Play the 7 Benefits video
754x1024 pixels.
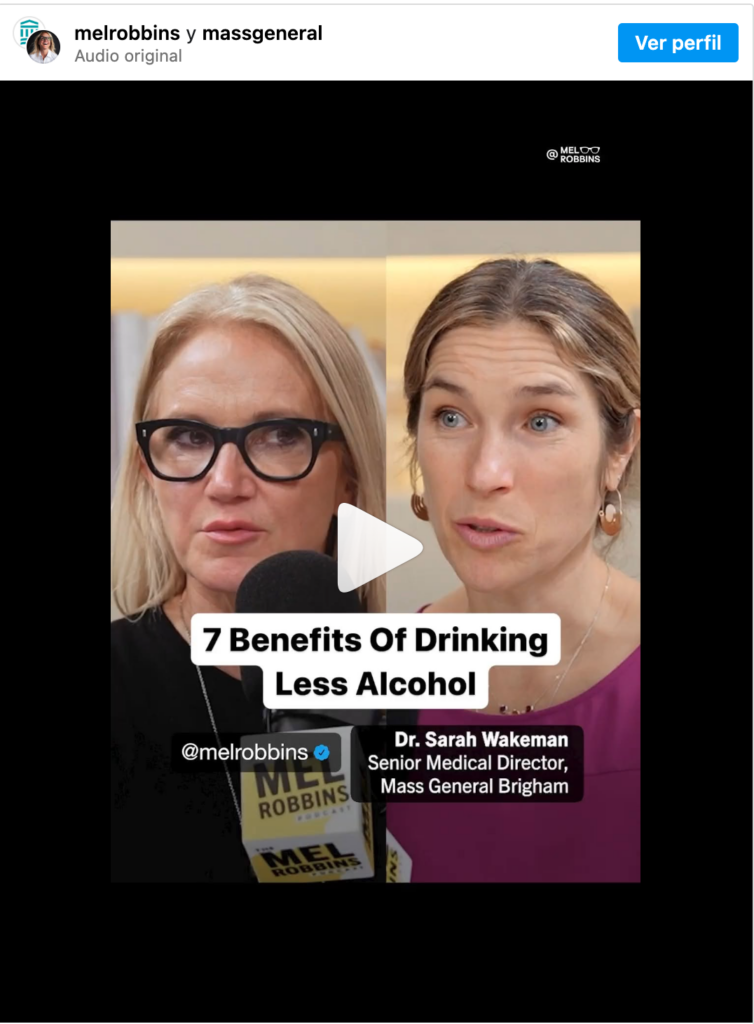[378, 548]
